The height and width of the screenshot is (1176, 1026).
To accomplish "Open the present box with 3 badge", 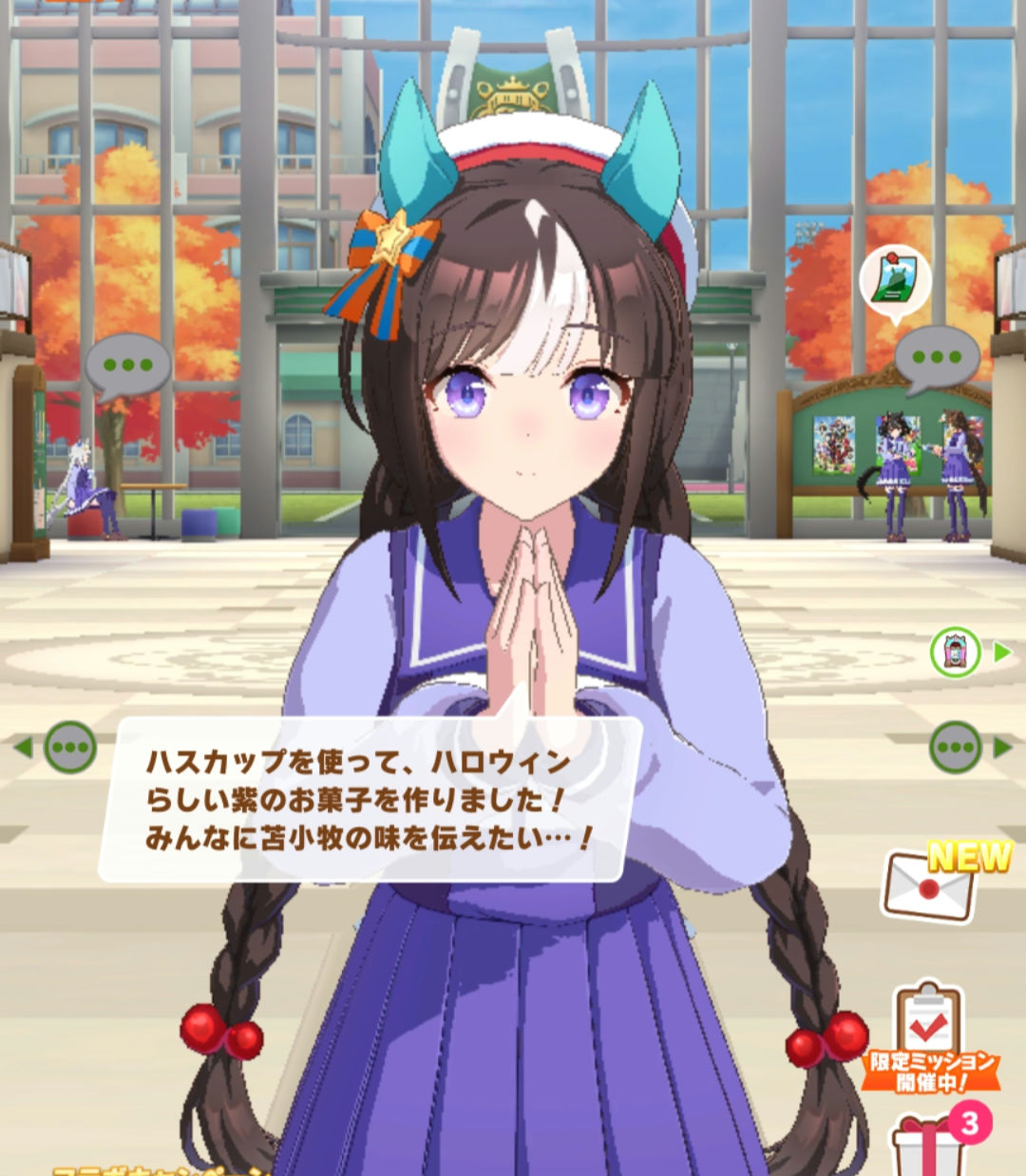I will (x=929, y=1147).
